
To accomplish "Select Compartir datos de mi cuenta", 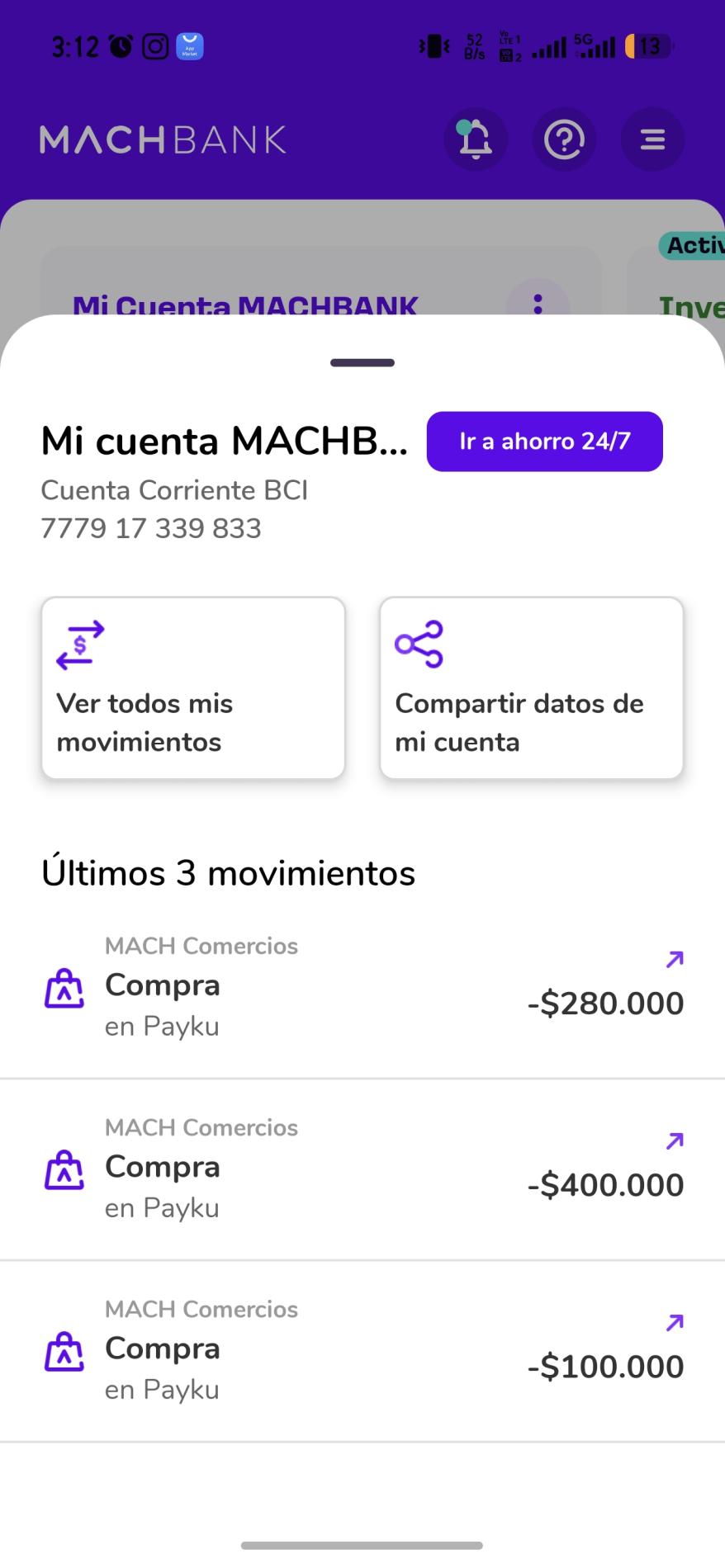I will point(532,687).
